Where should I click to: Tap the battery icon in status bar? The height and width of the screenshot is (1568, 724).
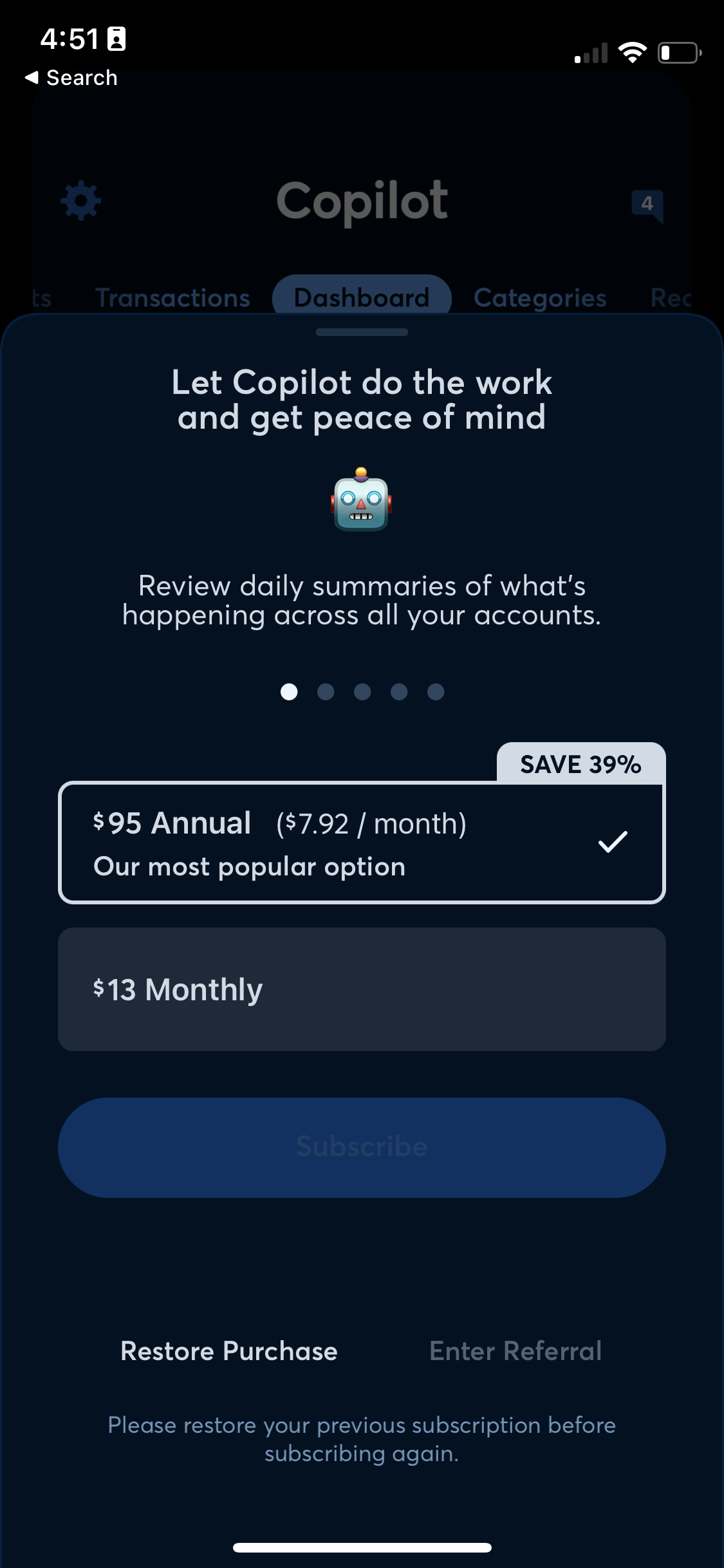(x=678, y=51)
